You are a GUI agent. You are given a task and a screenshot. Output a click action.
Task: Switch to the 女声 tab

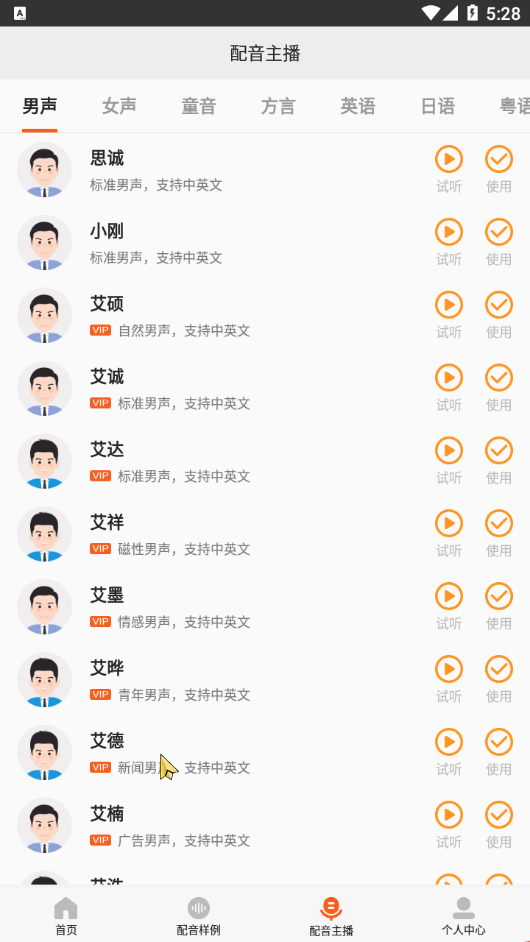(119, 106)
